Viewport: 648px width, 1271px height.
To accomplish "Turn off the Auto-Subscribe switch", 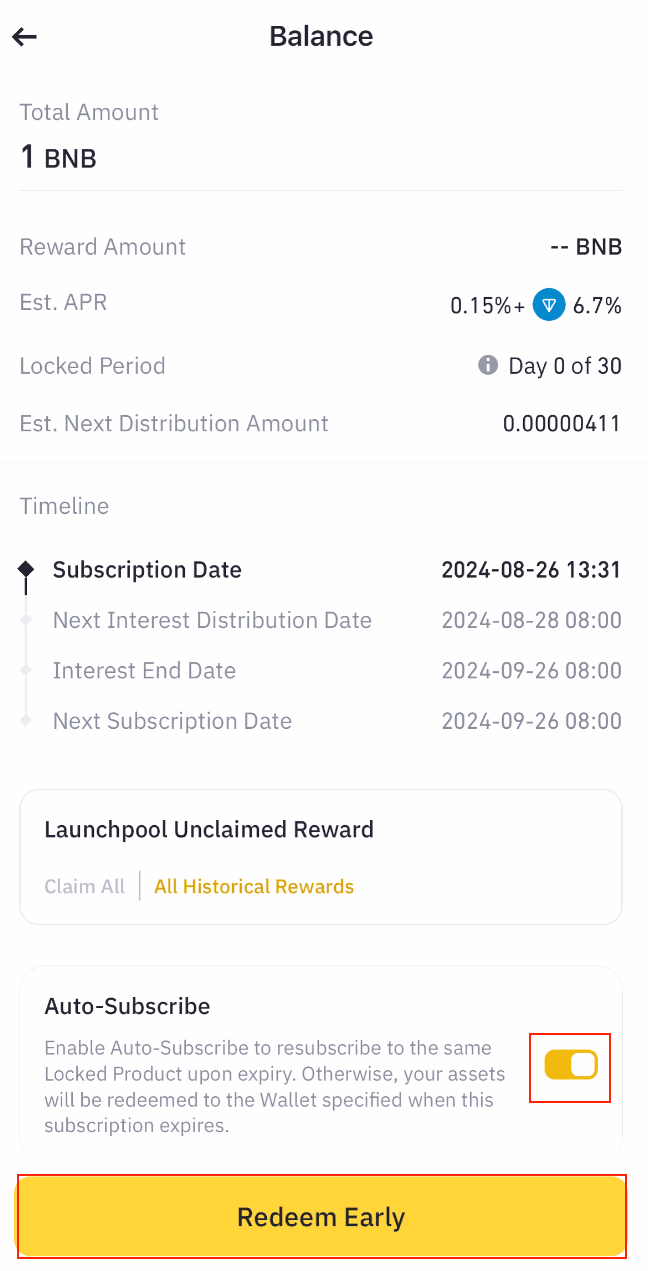I will (570, 1064).
